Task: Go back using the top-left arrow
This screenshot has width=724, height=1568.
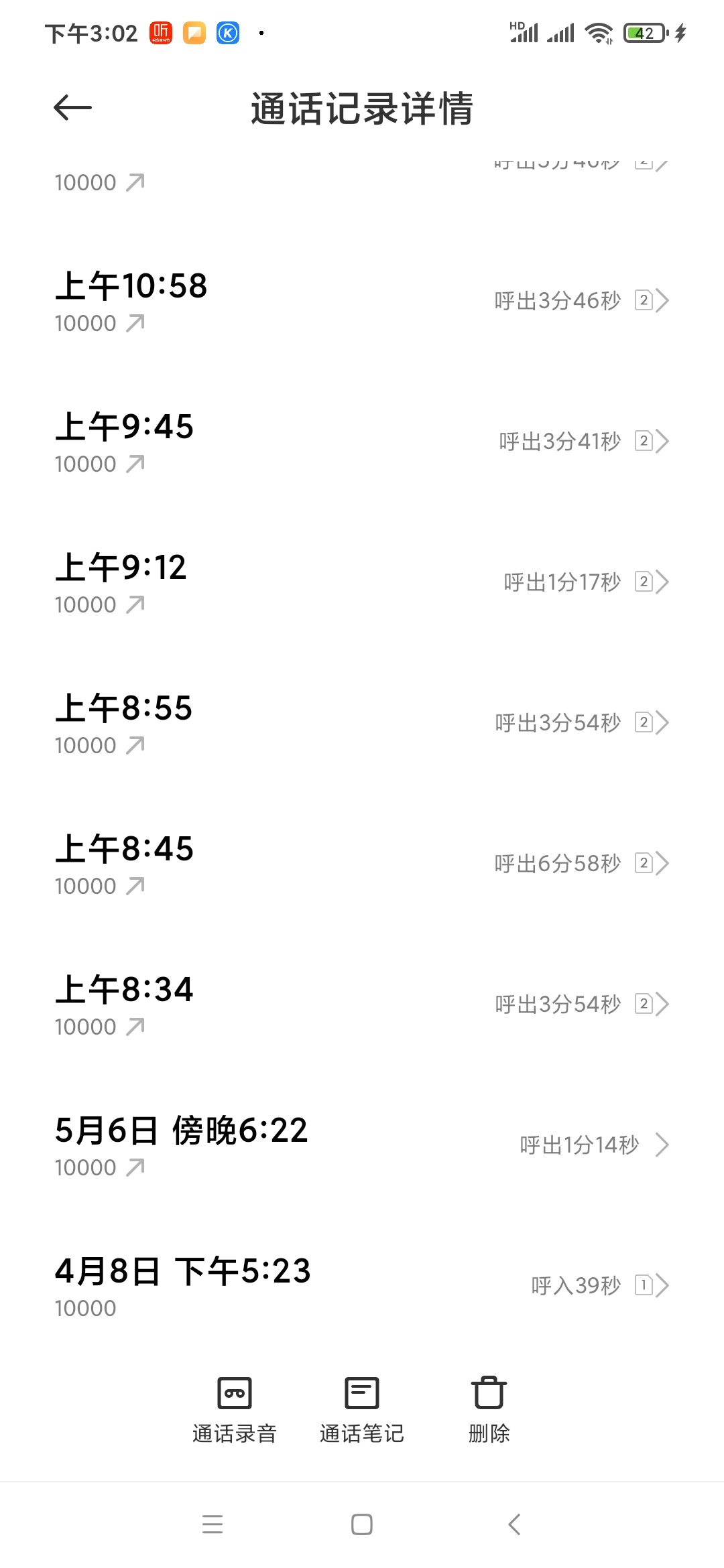Action: click(x=72, y=108)
